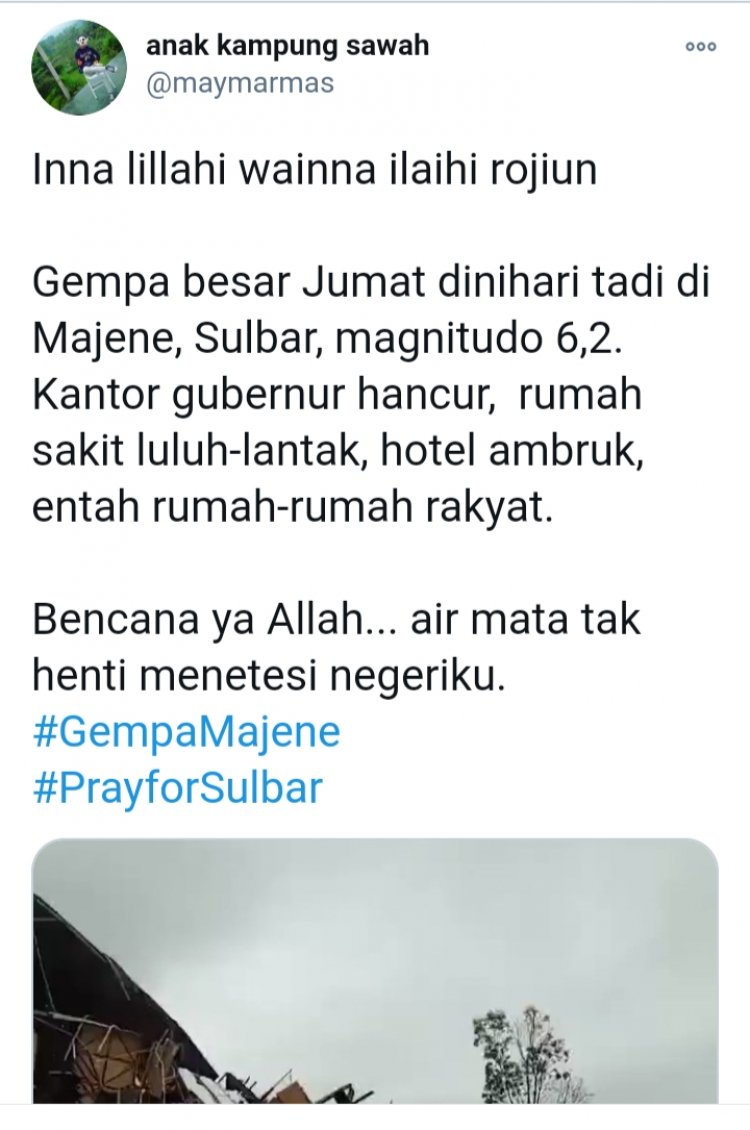The image size is (750, 1130).
Task: Open the #GempaMajene hashtag
Action: tap(187, 732)
